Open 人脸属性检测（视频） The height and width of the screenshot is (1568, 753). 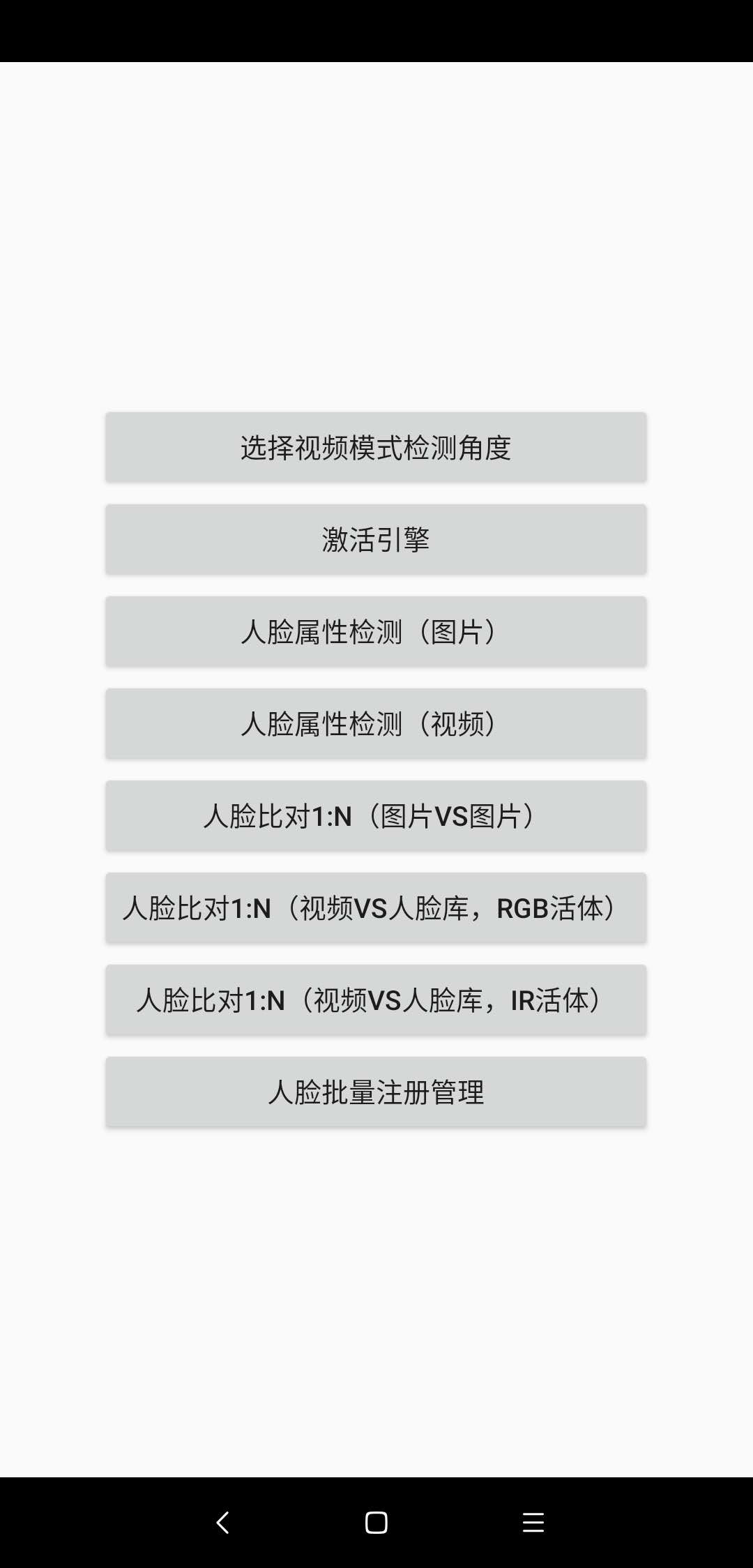click(376, 723)
